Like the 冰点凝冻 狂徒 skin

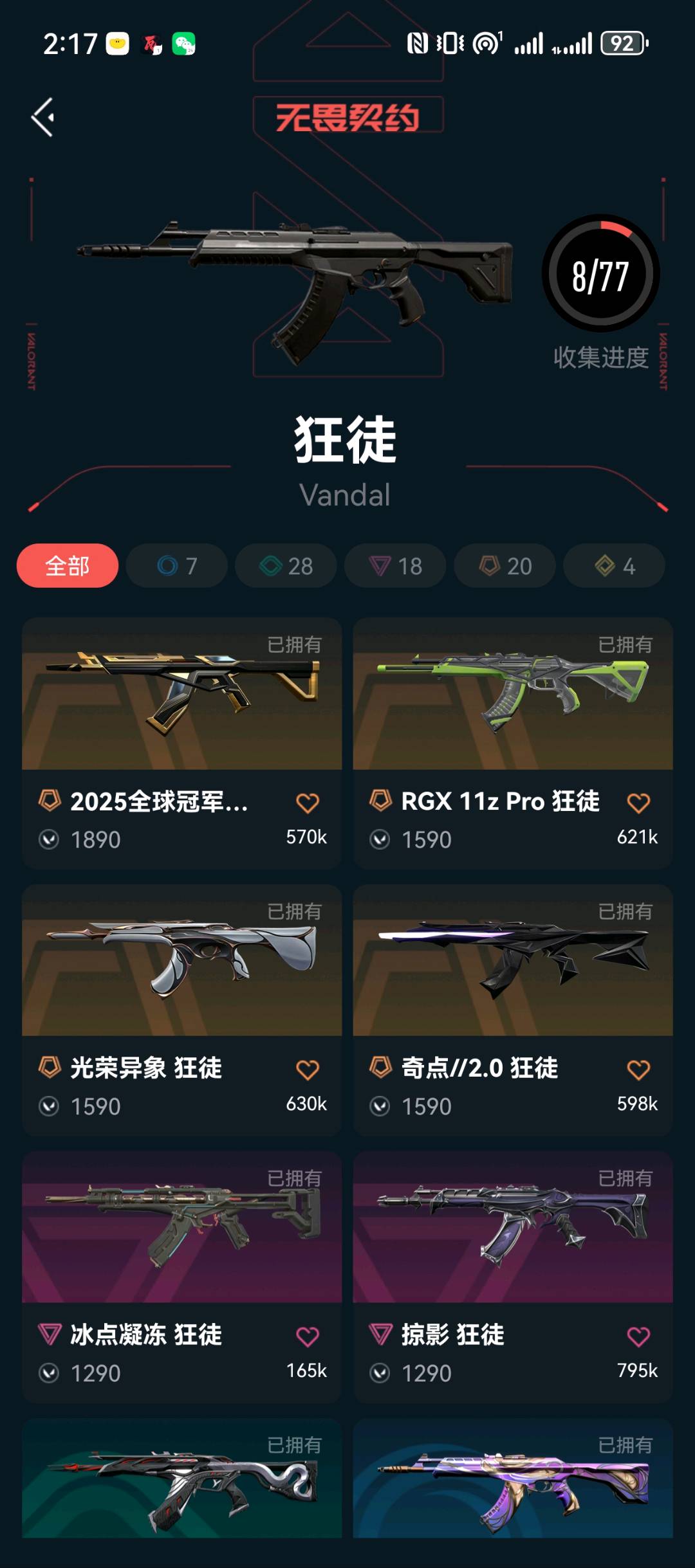click(308, 1336)
